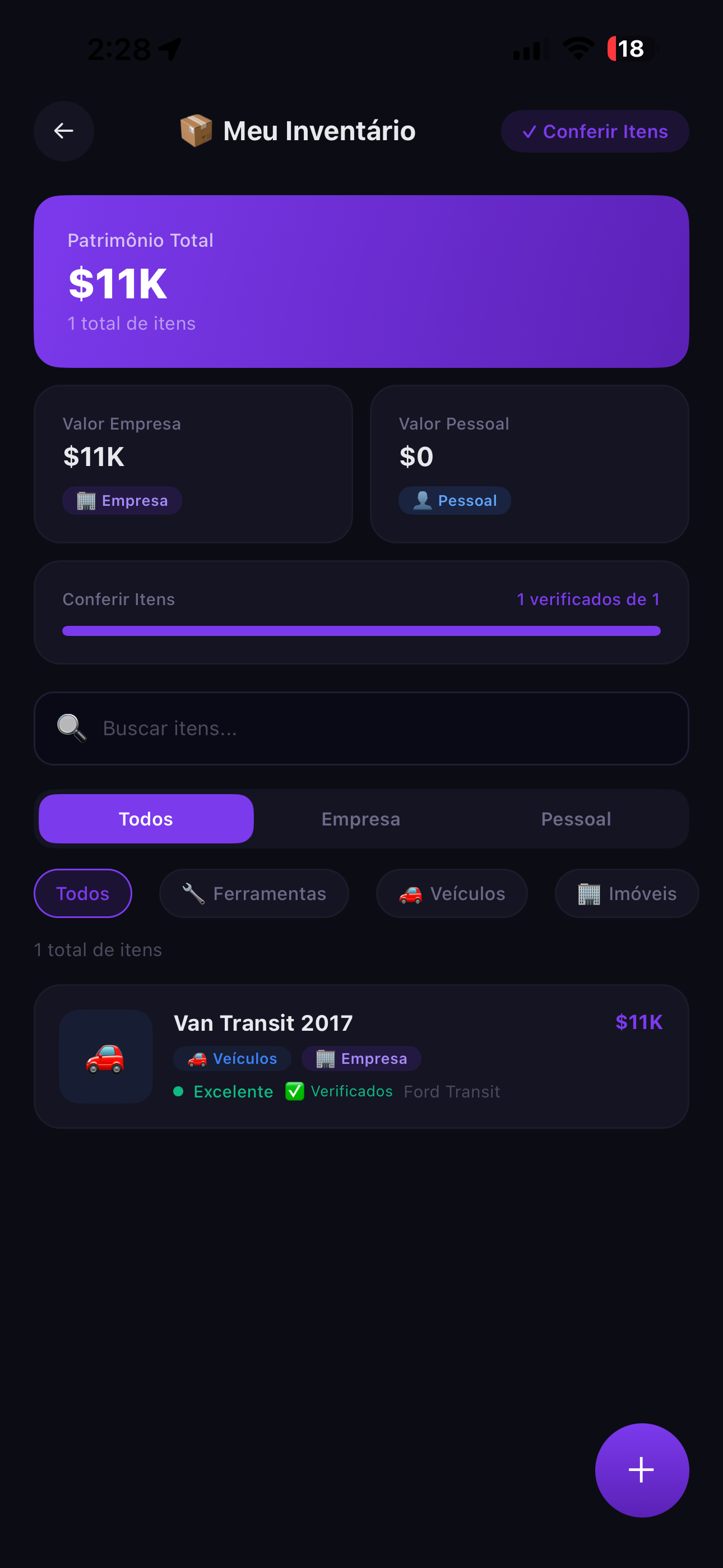Focus the Buscar itens search field
This screenshot has width=723, height=1568.
coord(361,728)
